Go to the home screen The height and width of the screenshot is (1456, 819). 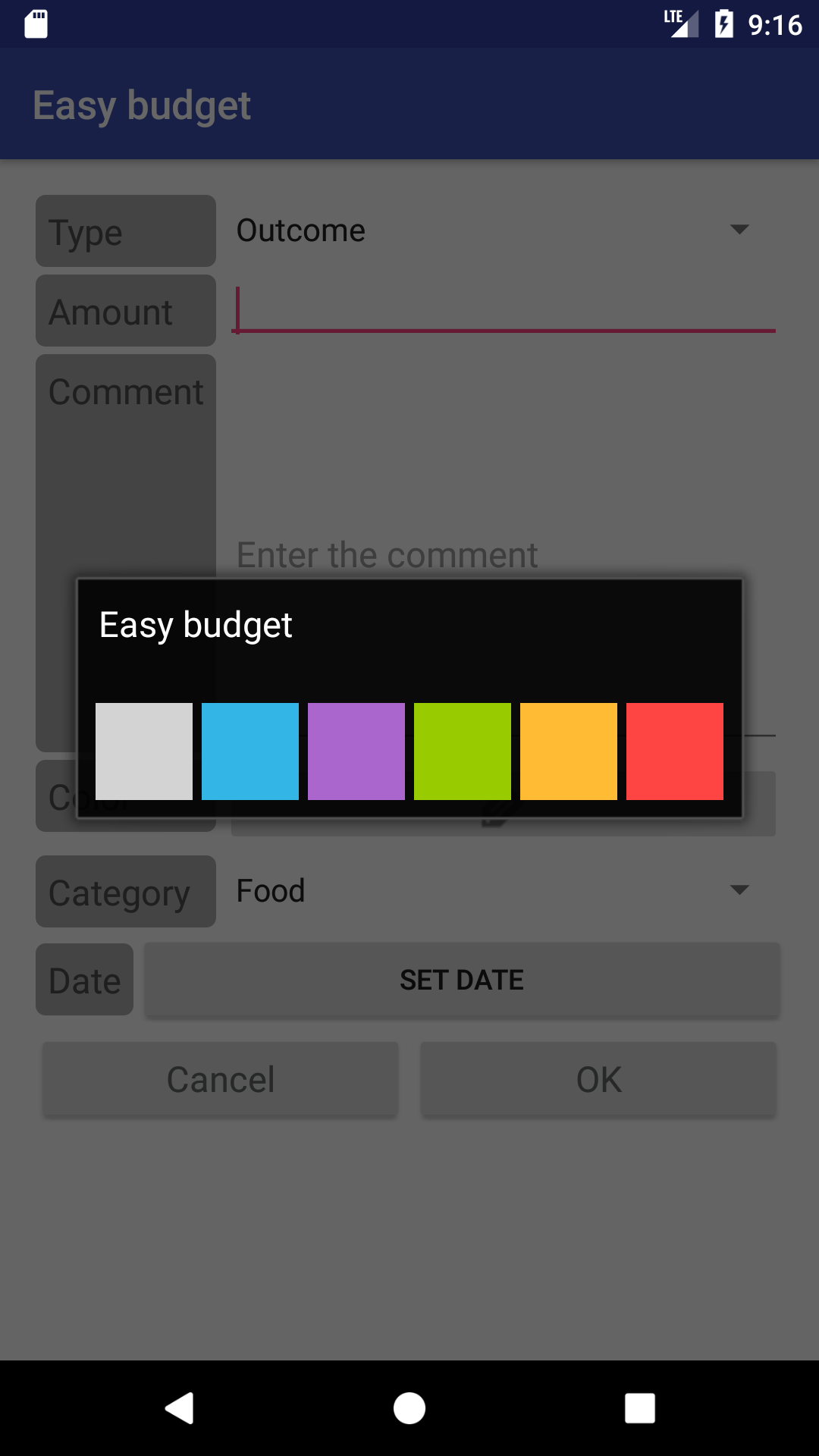[409, 1408]
